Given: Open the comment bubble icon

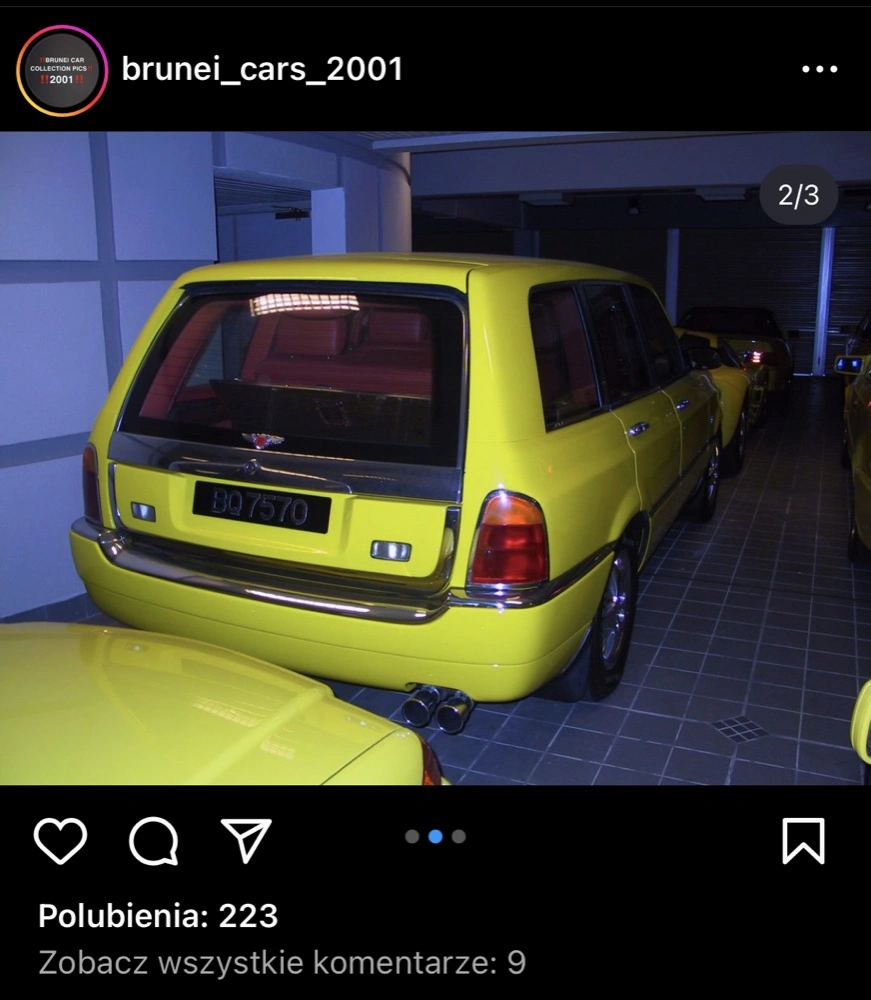Looking at the screenshot, I should click(153, 840).
